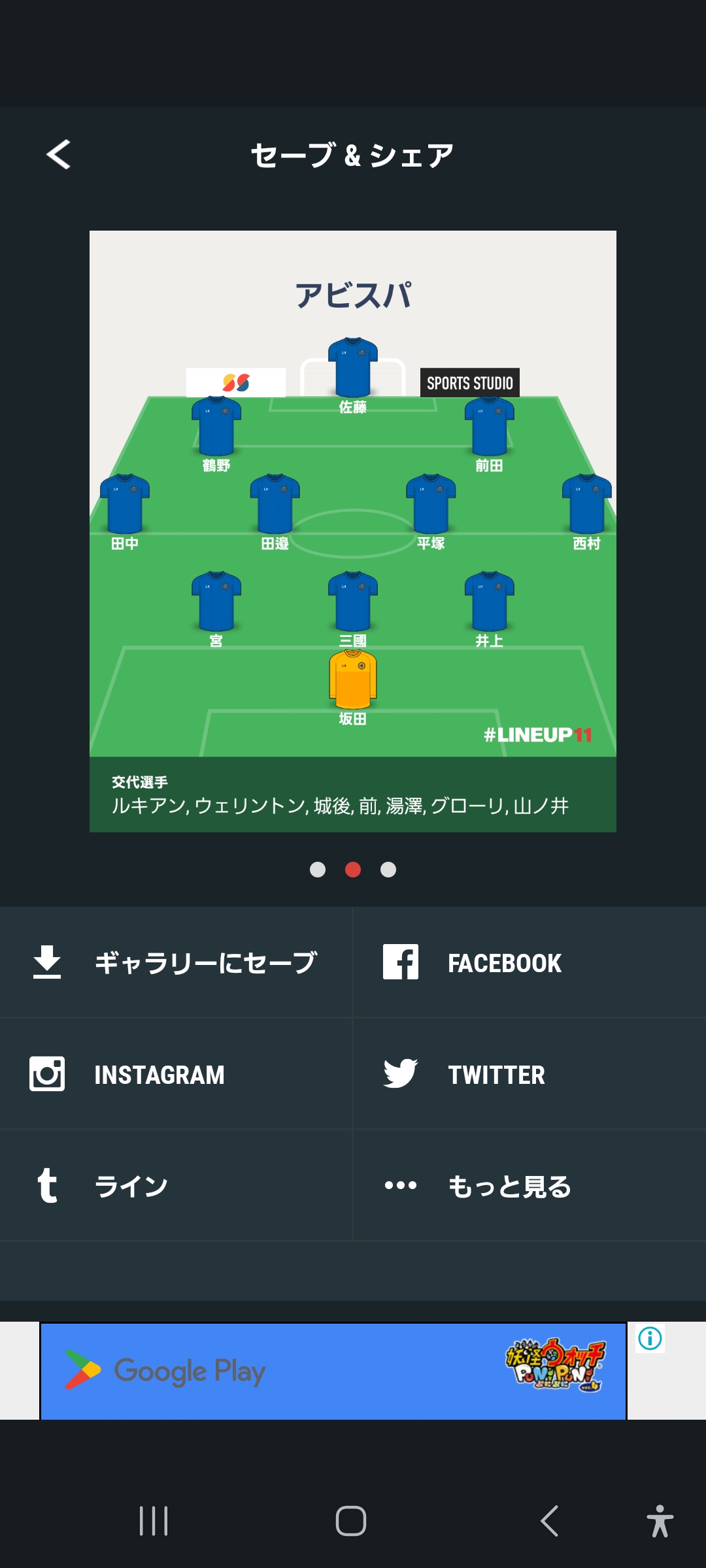Share the lineup on Facebook

coord(529,962)
